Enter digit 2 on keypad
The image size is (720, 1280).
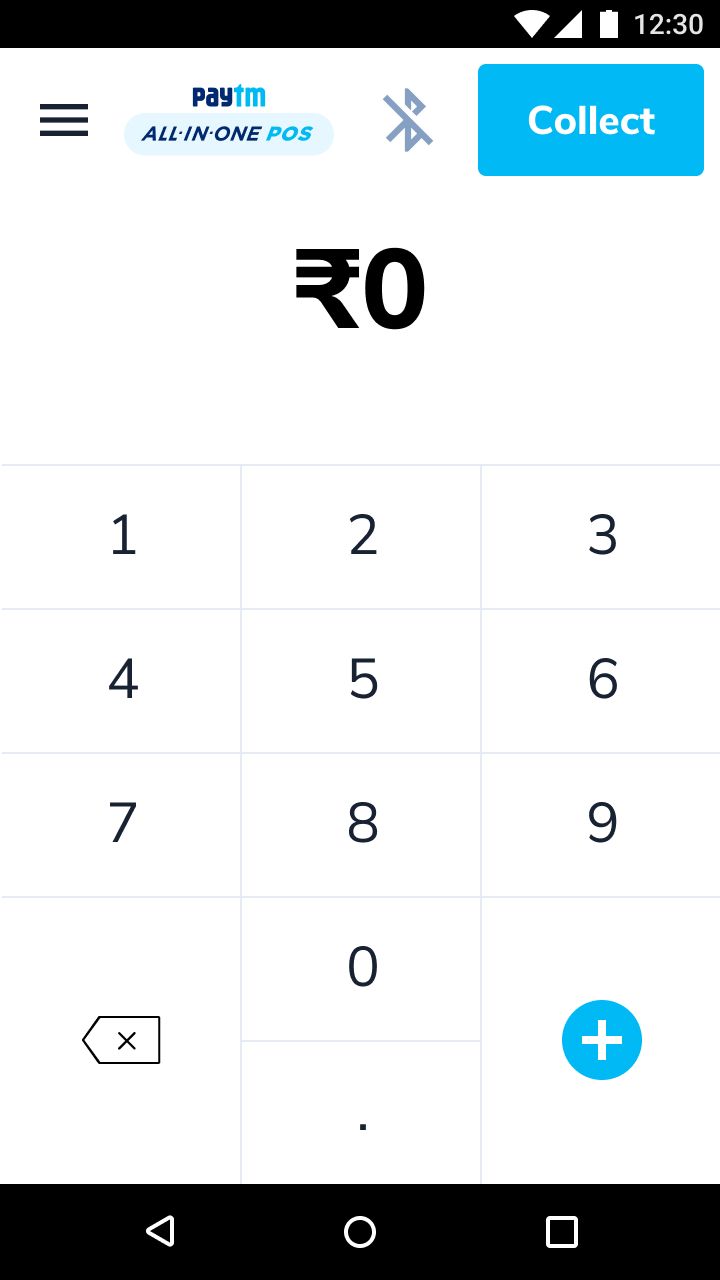tap(362, 536)
